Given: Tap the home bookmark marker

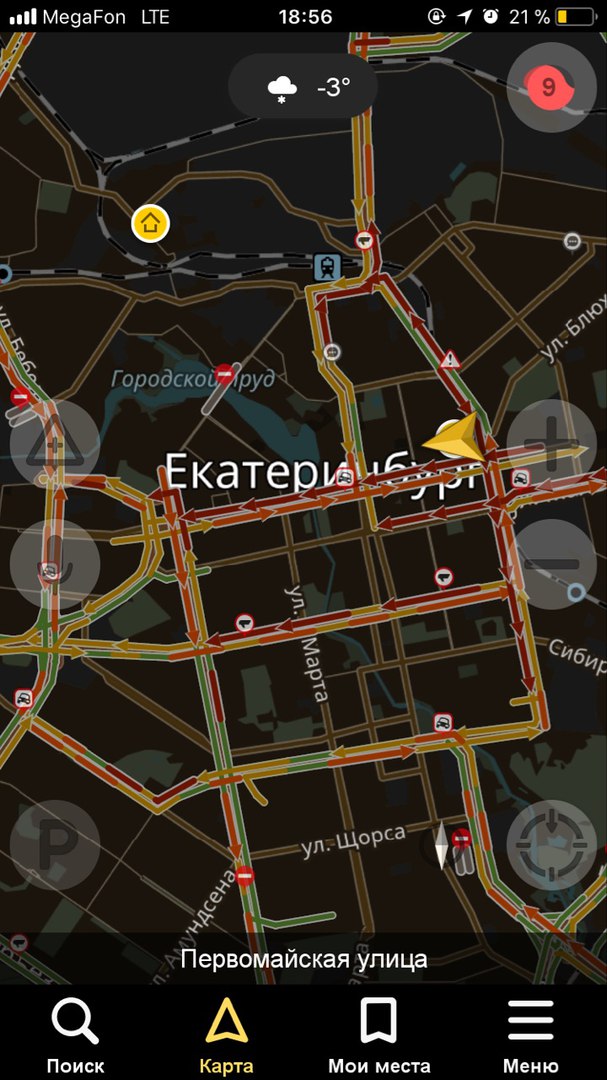Looking at the screenshot, I should [150, 222].
